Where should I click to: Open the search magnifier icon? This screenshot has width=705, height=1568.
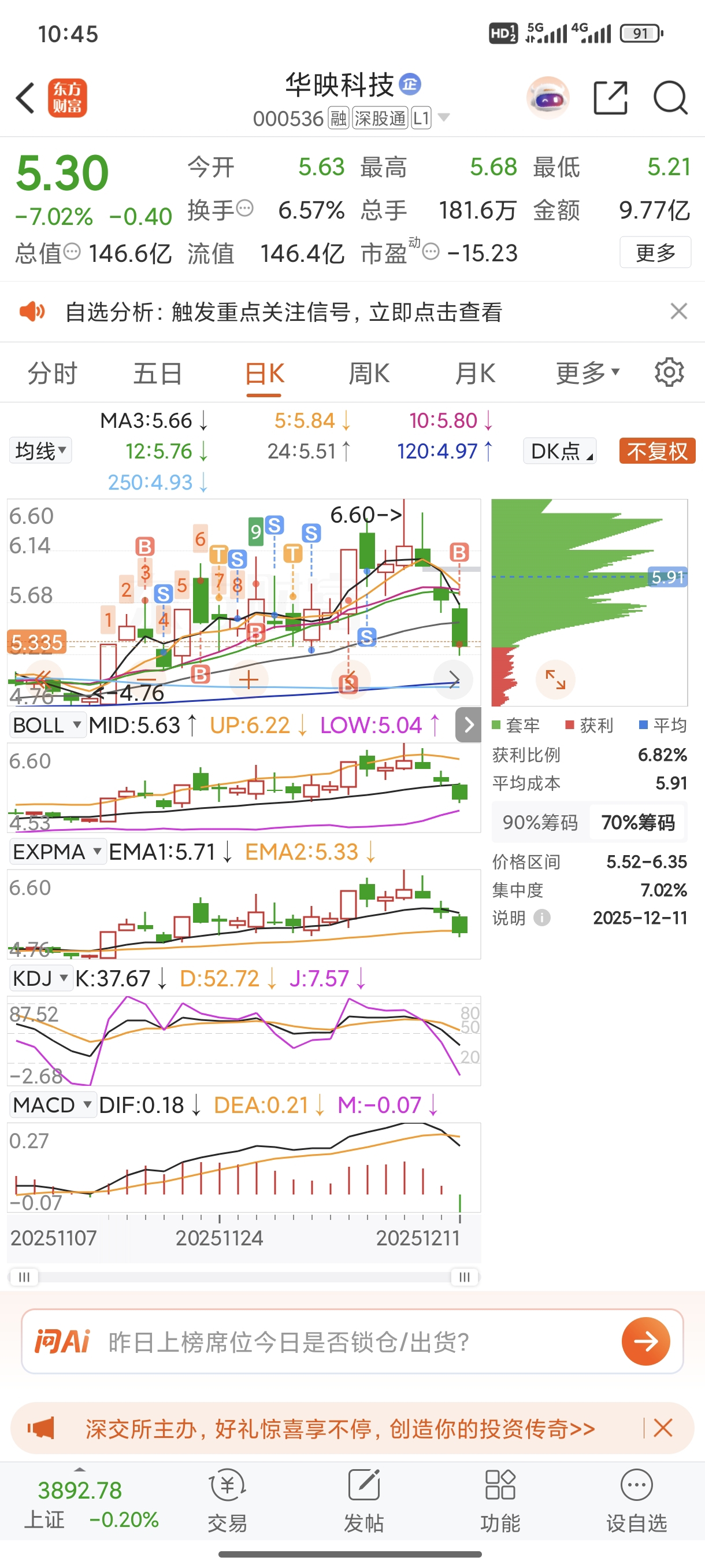tap(670, 98)
